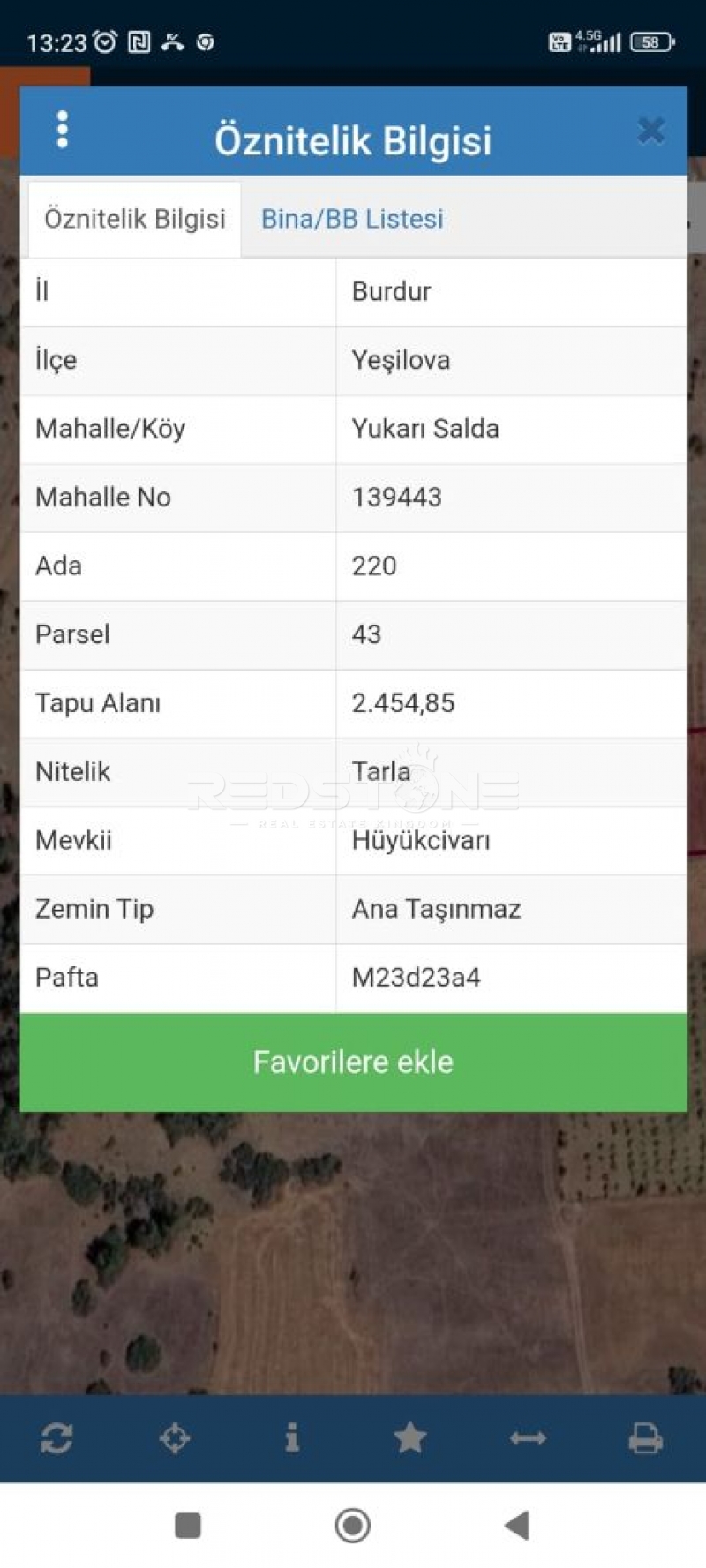Select the Öznitelik Bilgisi tab

(134, 219)
